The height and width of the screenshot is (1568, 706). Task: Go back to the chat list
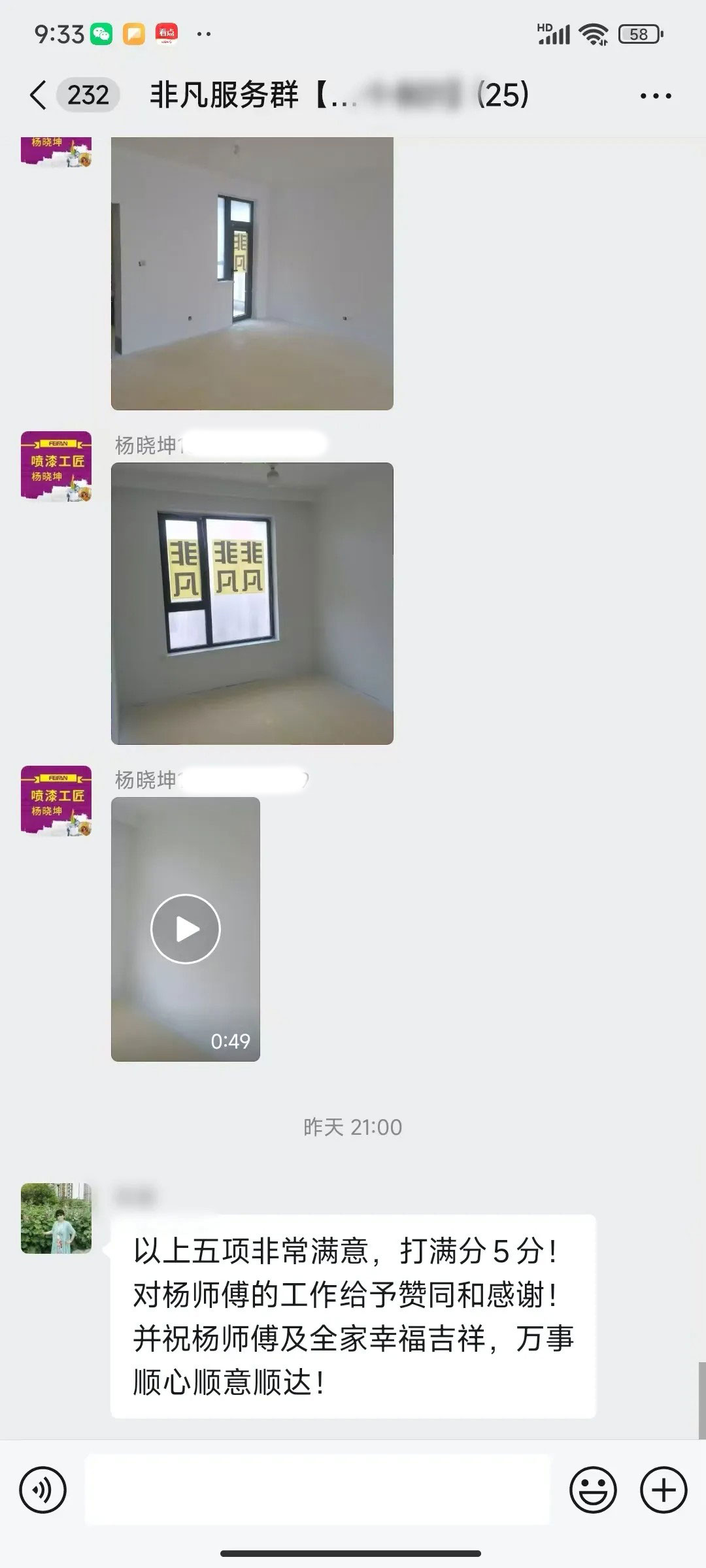(39, 95)
